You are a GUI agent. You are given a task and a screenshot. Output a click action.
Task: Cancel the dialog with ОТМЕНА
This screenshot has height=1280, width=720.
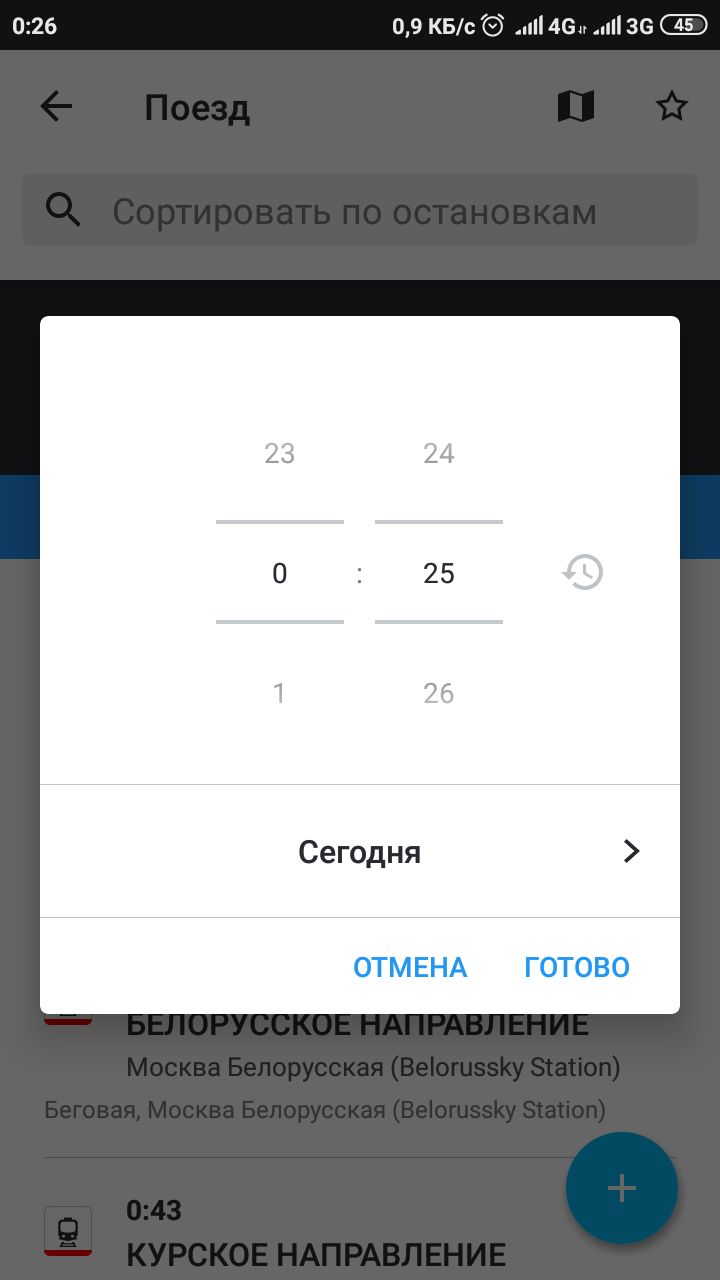point(410,967)
